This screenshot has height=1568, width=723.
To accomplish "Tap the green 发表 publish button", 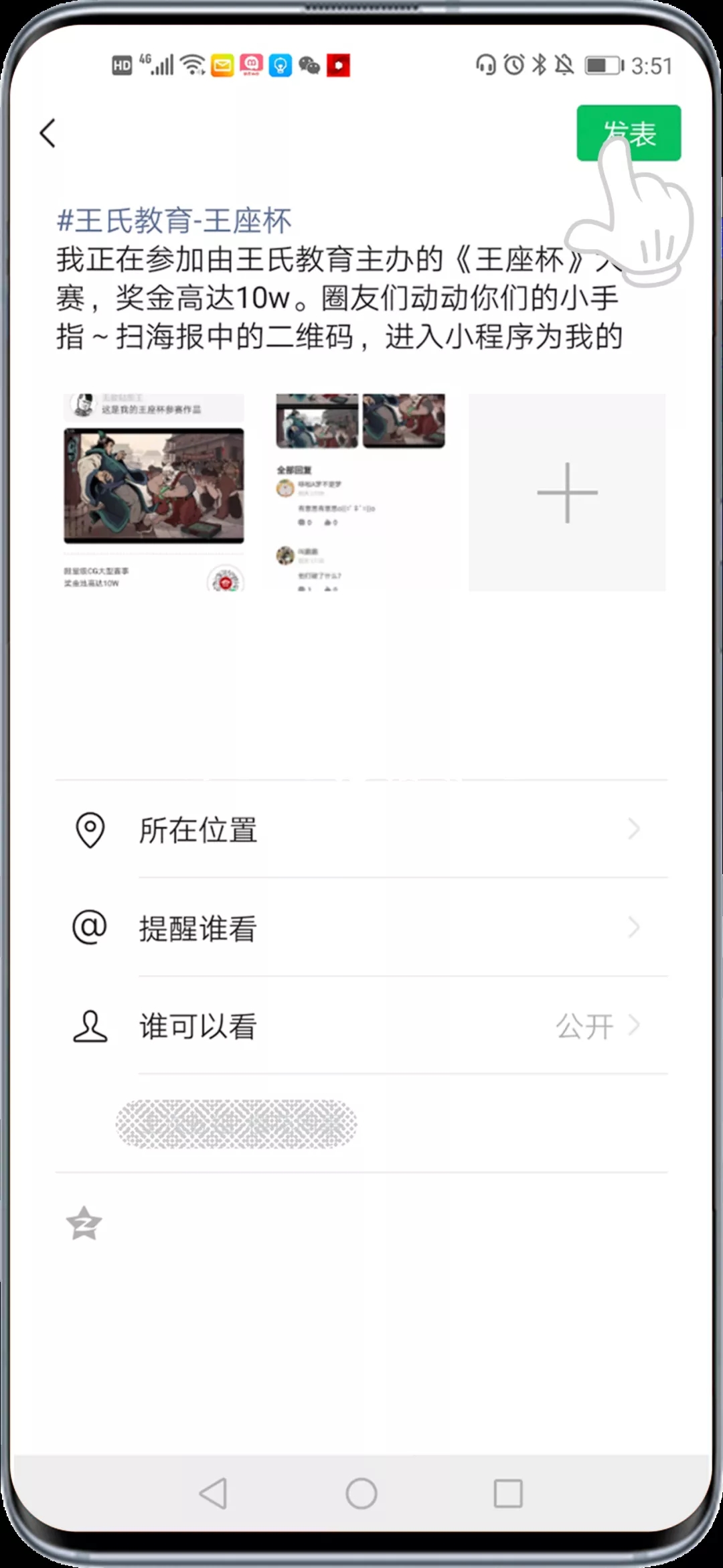I will point(628,133).
